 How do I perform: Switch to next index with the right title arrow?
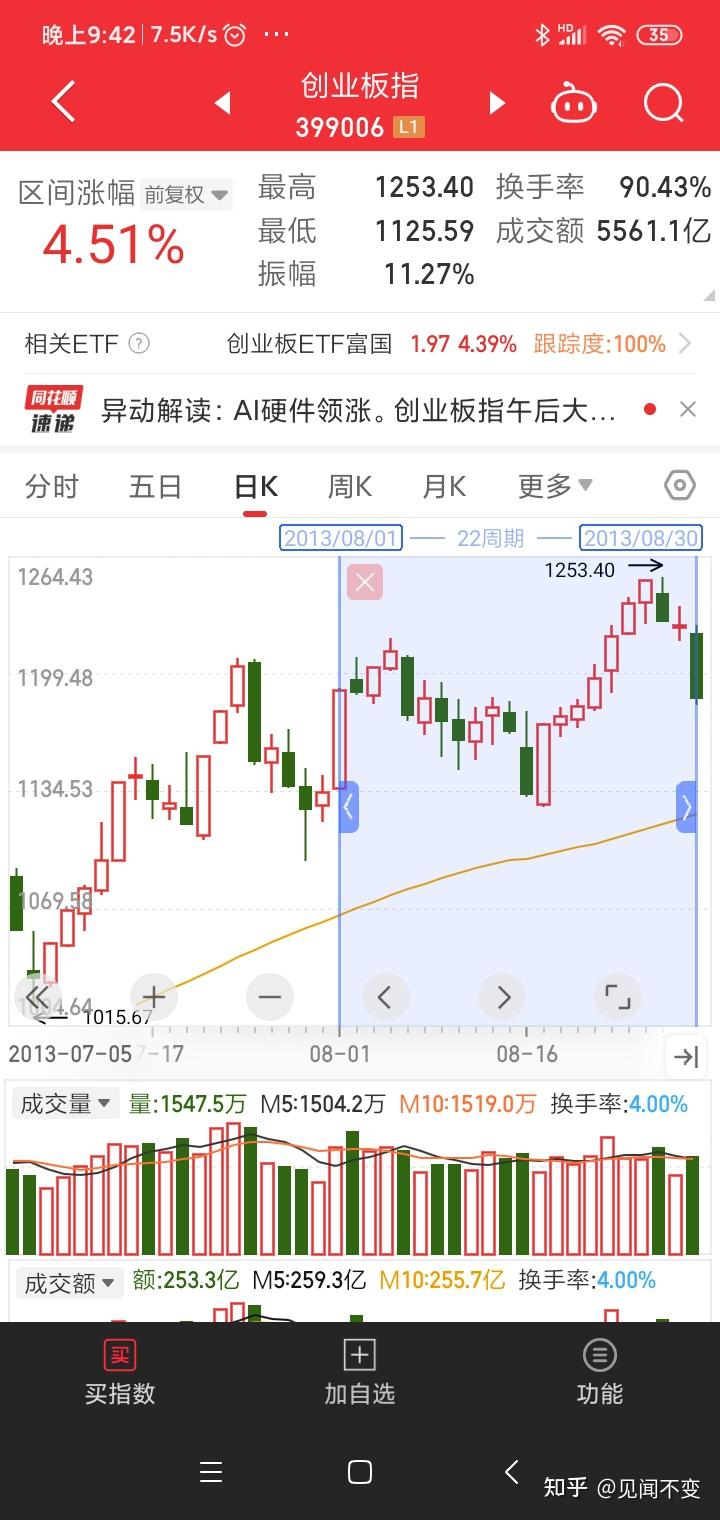click(x=497, y=101)
